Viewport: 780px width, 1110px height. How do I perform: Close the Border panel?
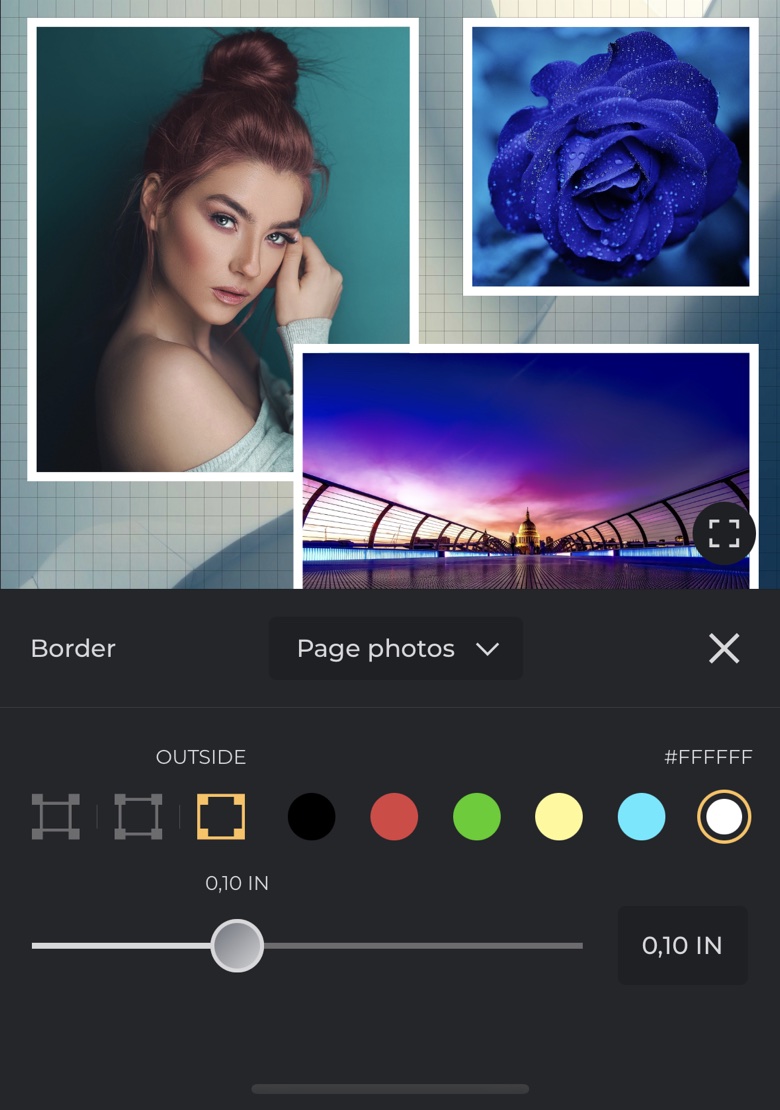click(724, 648)
